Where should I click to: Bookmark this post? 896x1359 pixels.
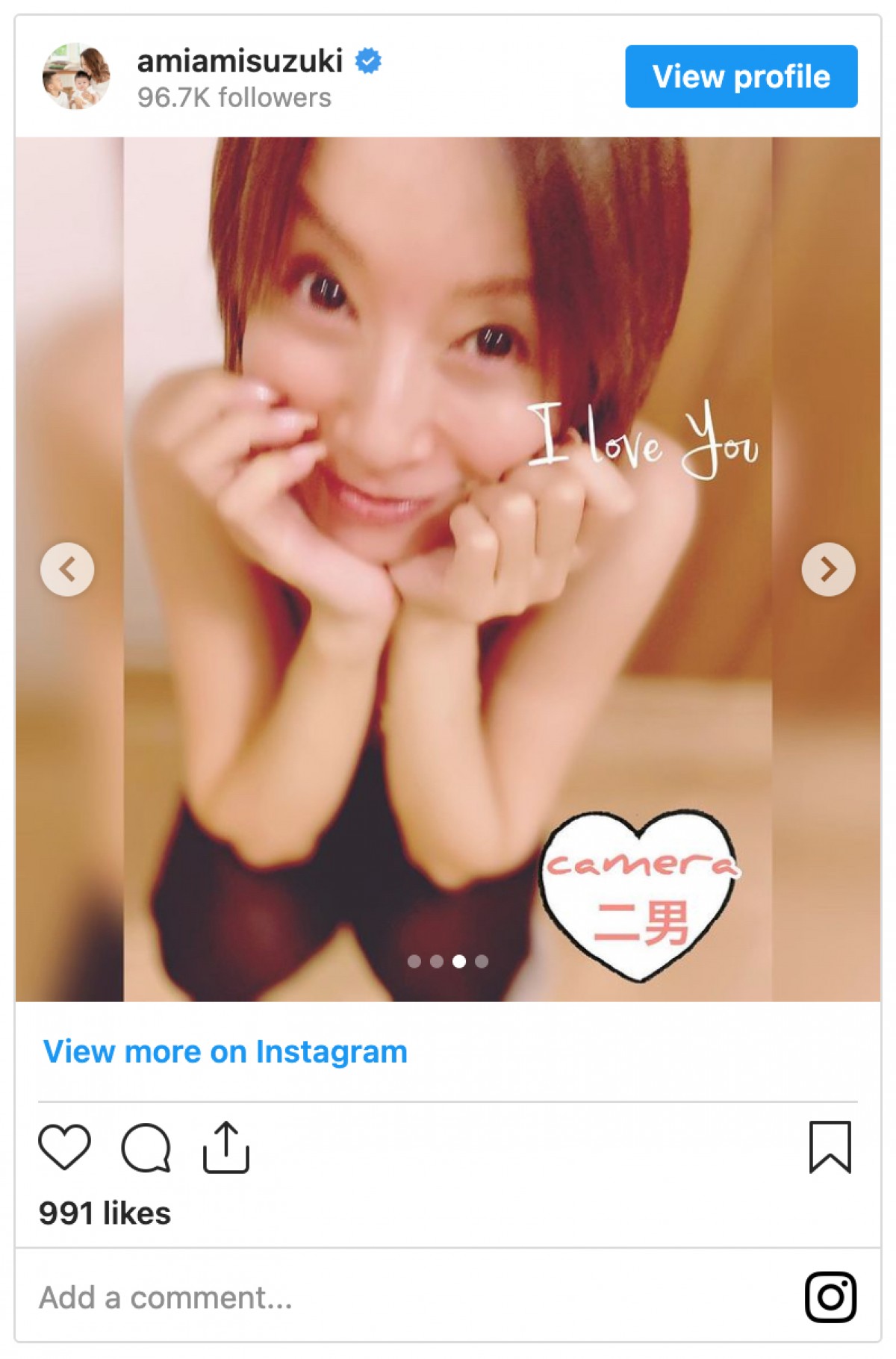(x=830, y=1146)
